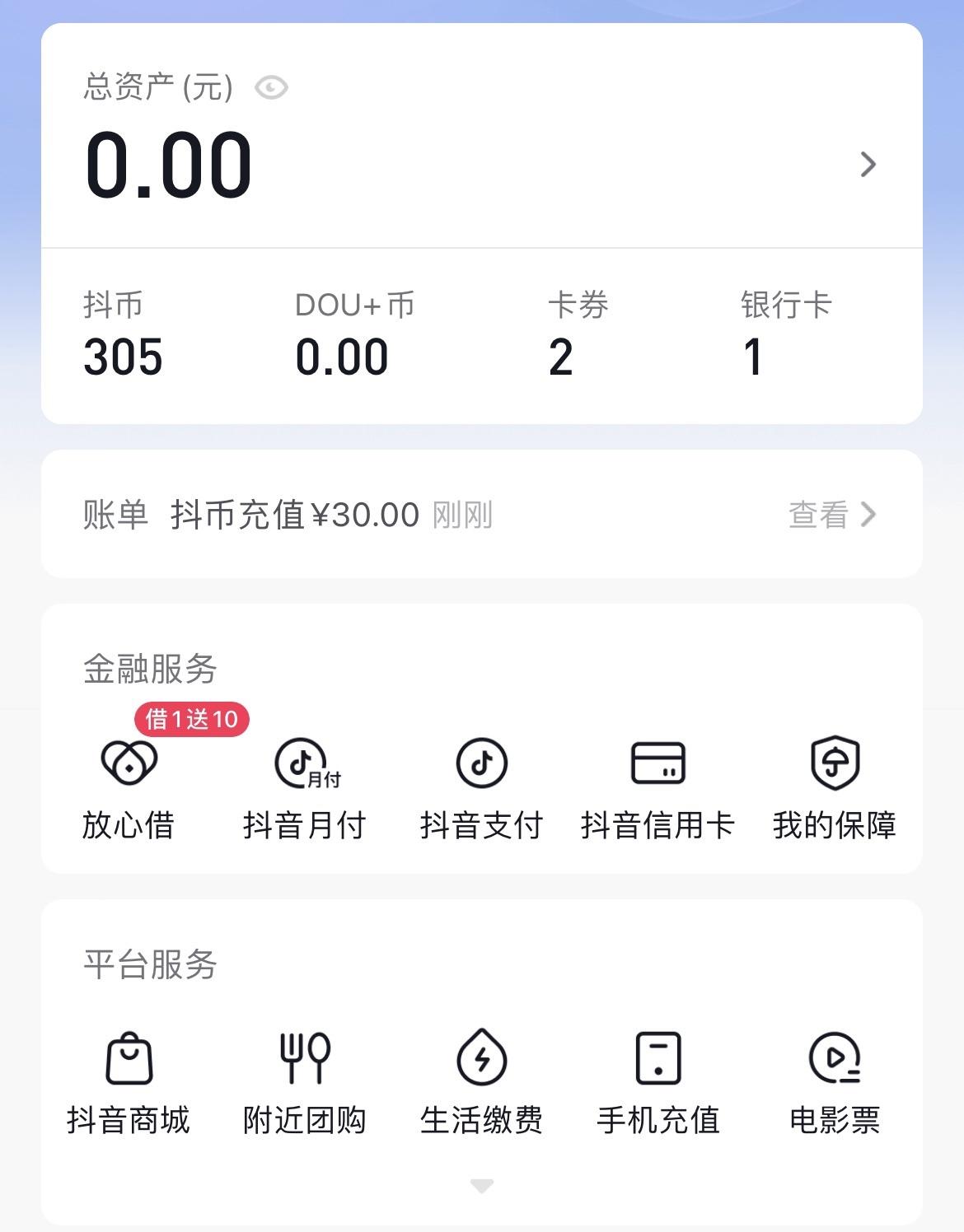Open 抖音商城 shop

tap(129, 1083)
